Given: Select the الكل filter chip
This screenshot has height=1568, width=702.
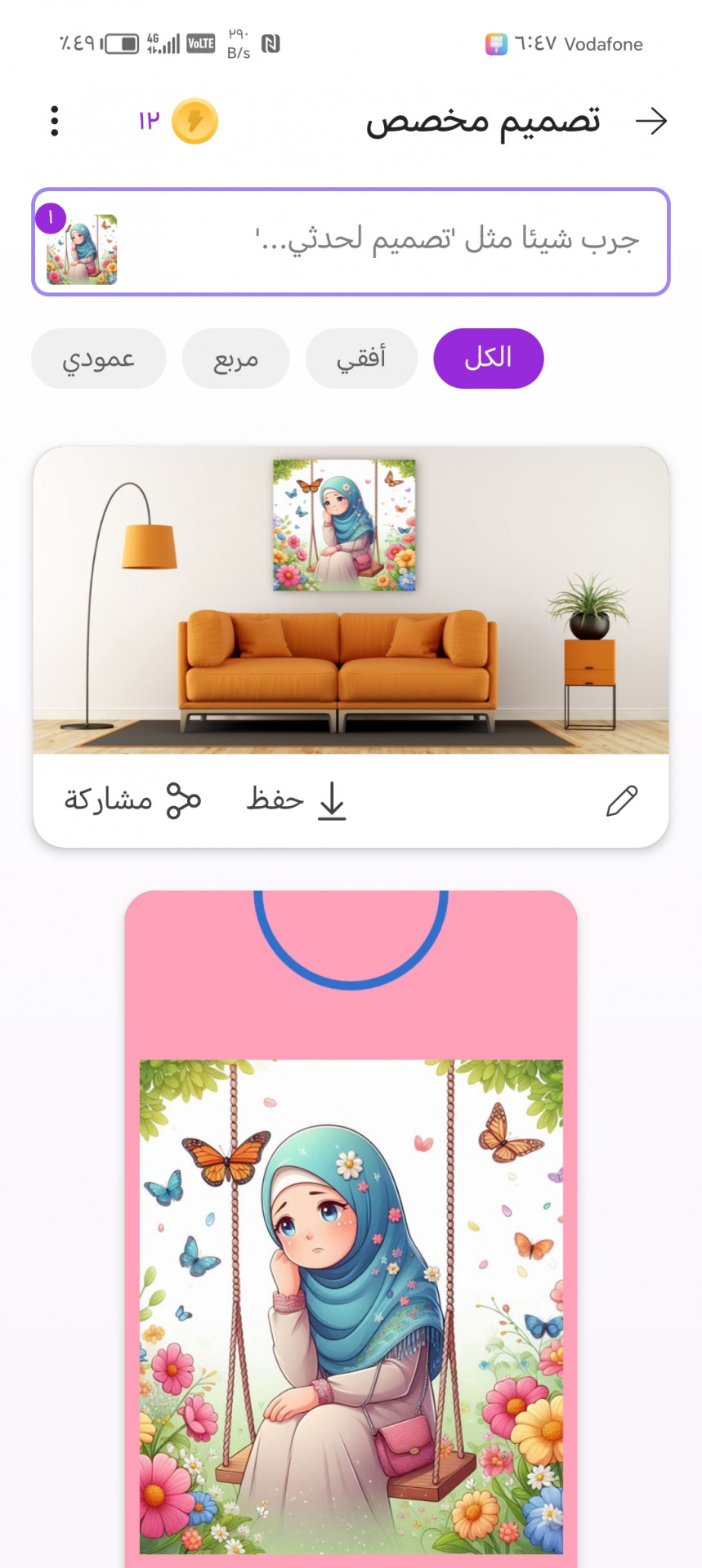Looking at the screenshot, I should [x=488, y=359].
